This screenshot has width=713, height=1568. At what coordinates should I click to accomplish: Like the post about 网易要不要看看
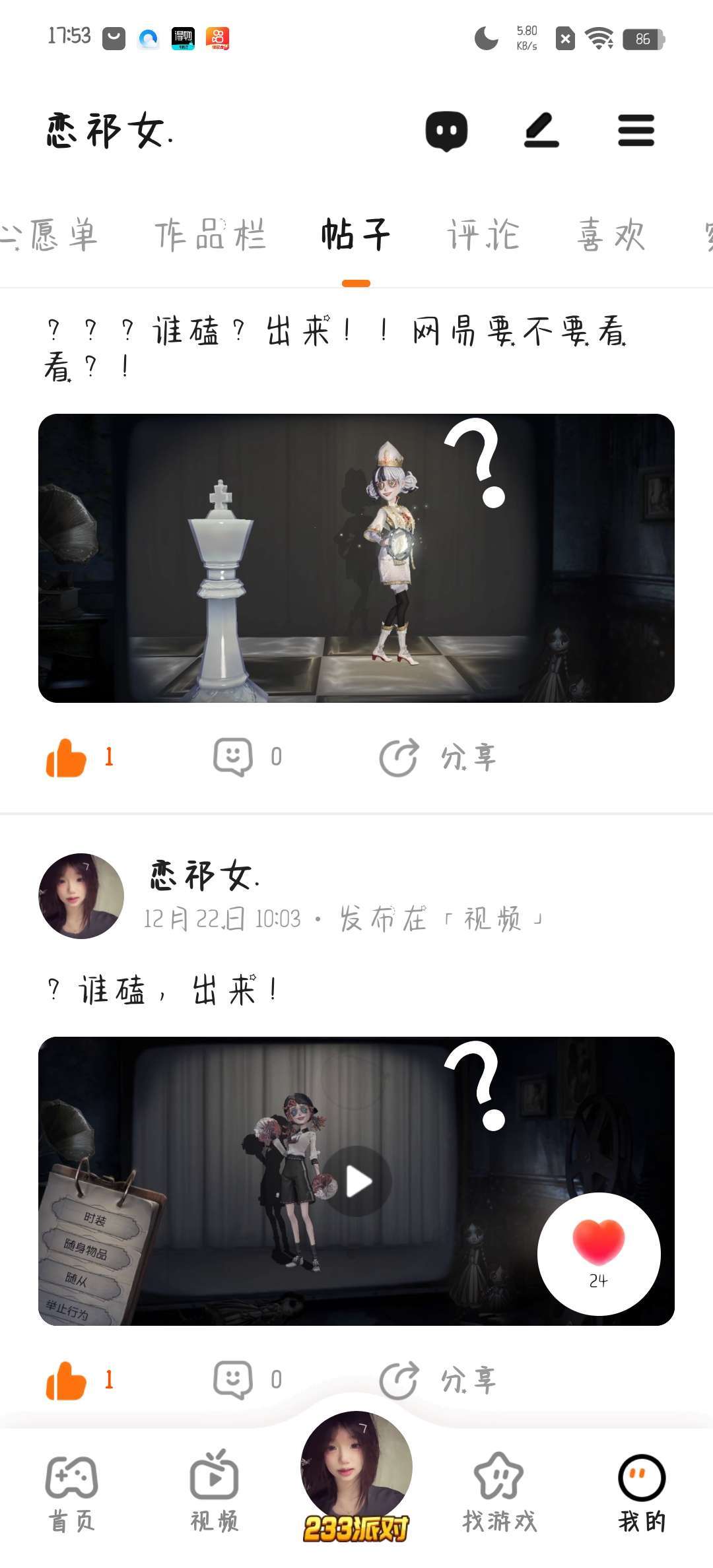[67, 757]
